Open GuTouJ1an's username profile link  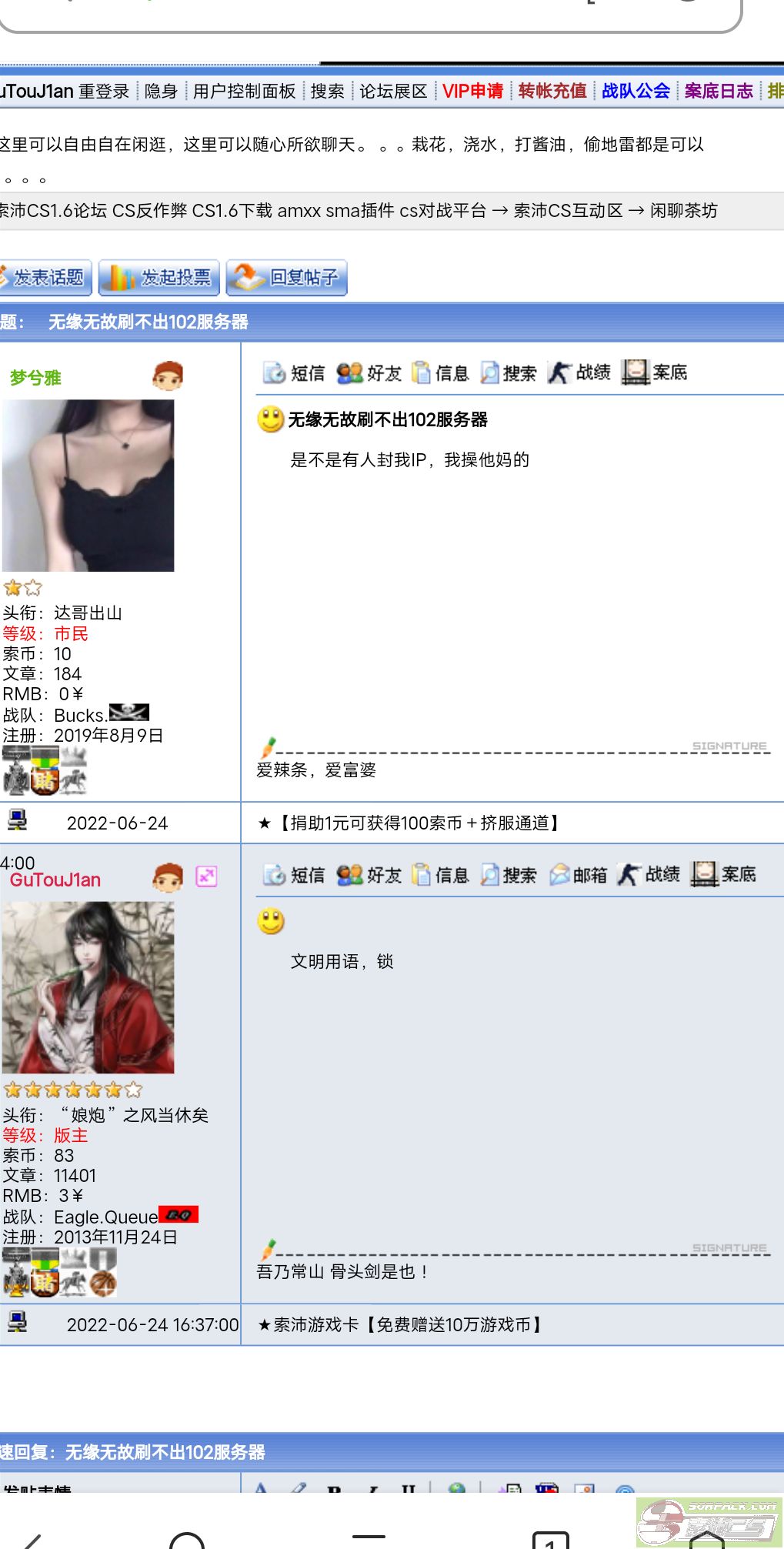55,880
